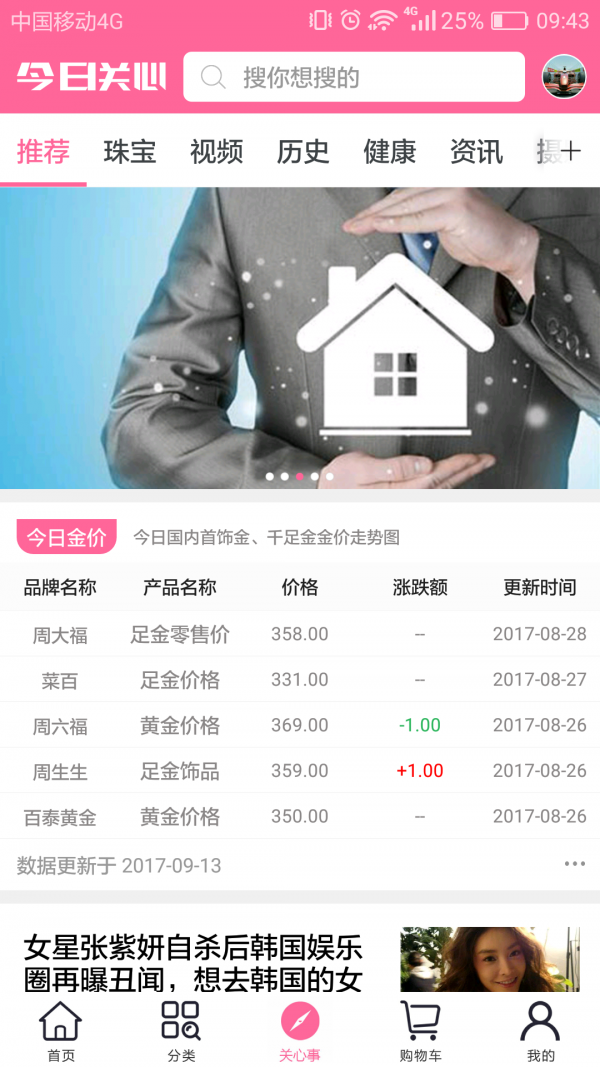Select the 推荐 tab

click(43, 152)
